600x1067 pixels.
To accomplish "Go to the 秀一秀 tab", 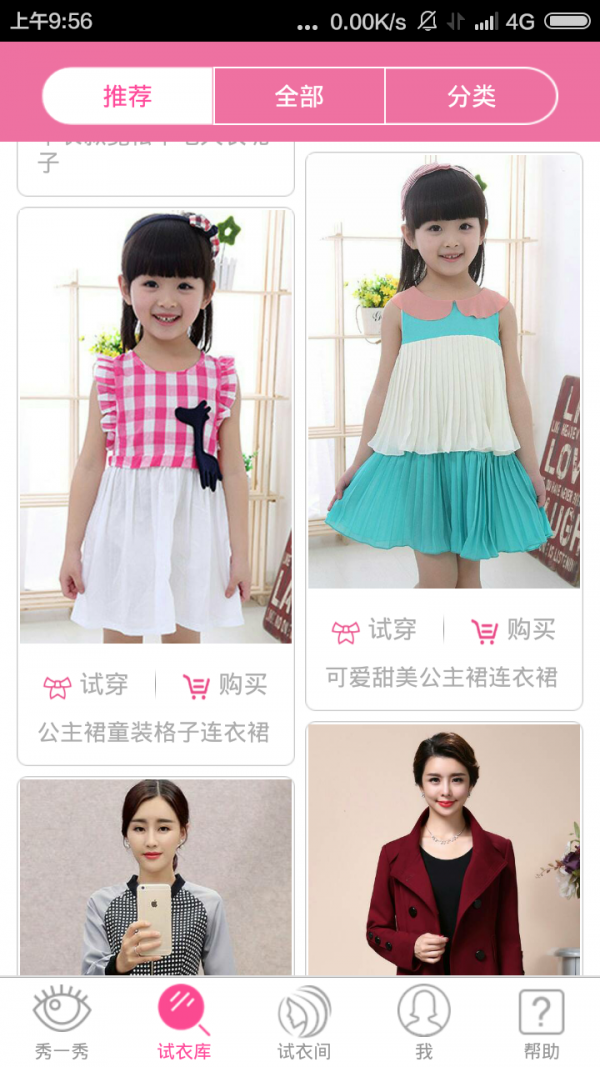I will pos(62,1022).
